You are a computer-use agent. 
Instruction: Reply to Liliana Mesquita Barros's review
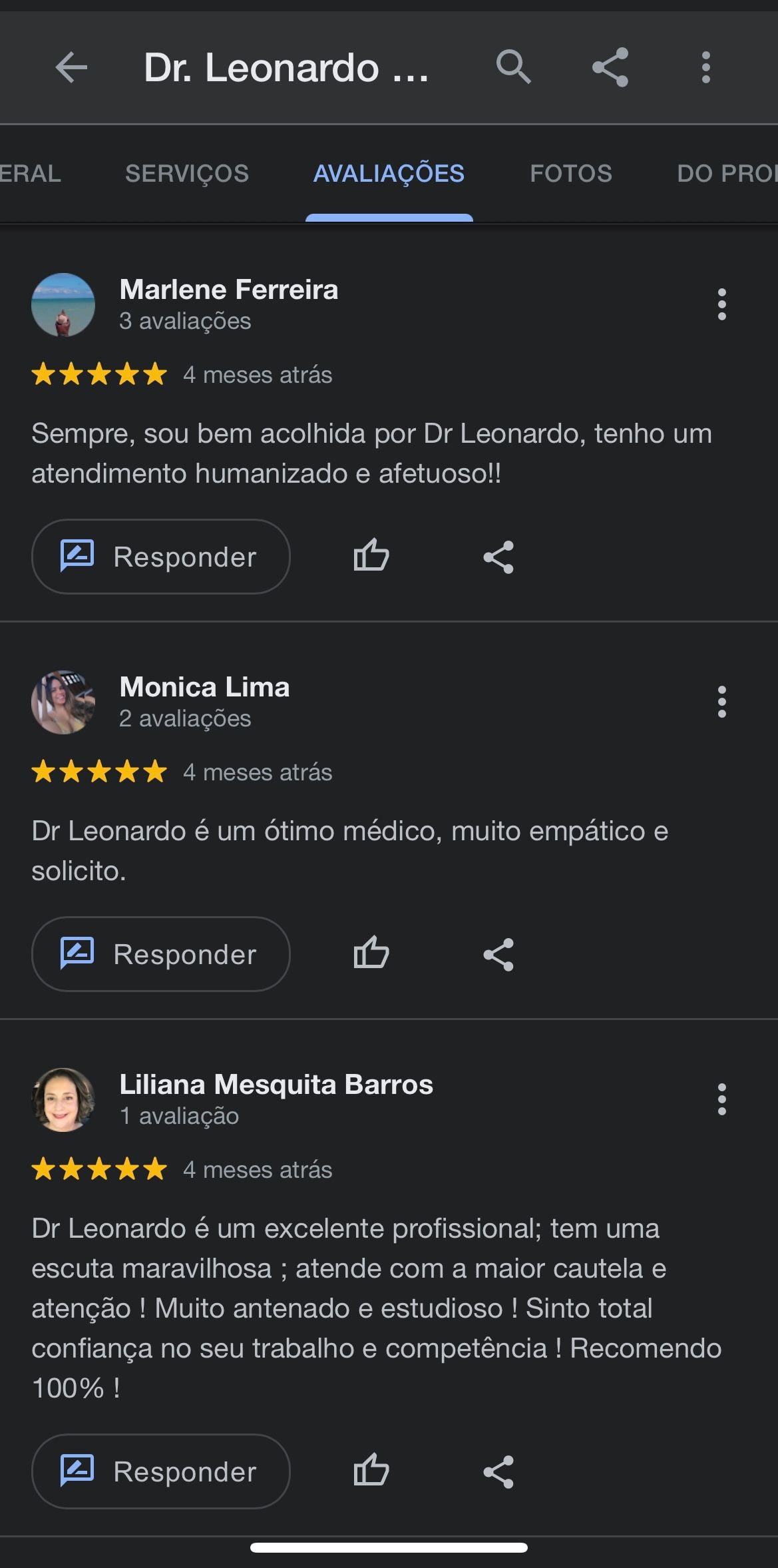(x=160, y=1473)
